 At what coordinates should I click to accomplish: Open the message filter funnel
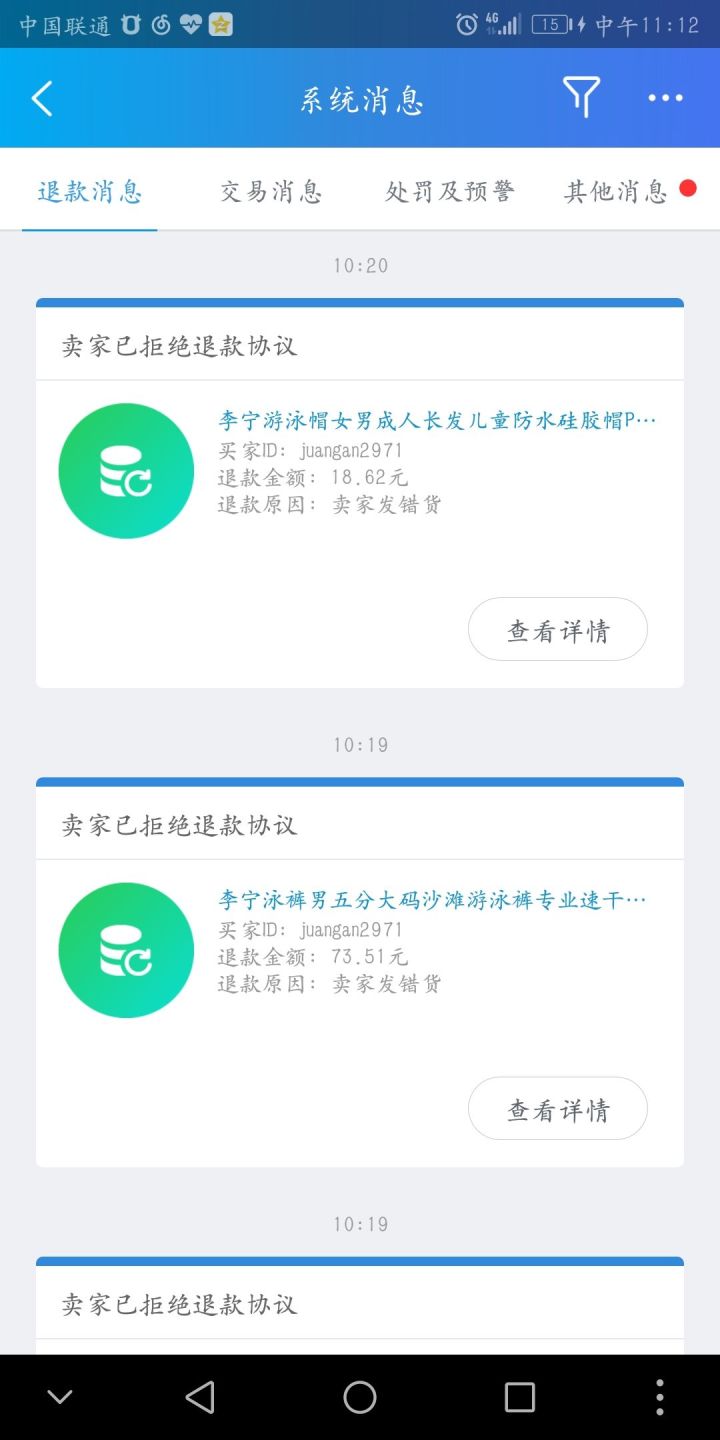point(580,97)
